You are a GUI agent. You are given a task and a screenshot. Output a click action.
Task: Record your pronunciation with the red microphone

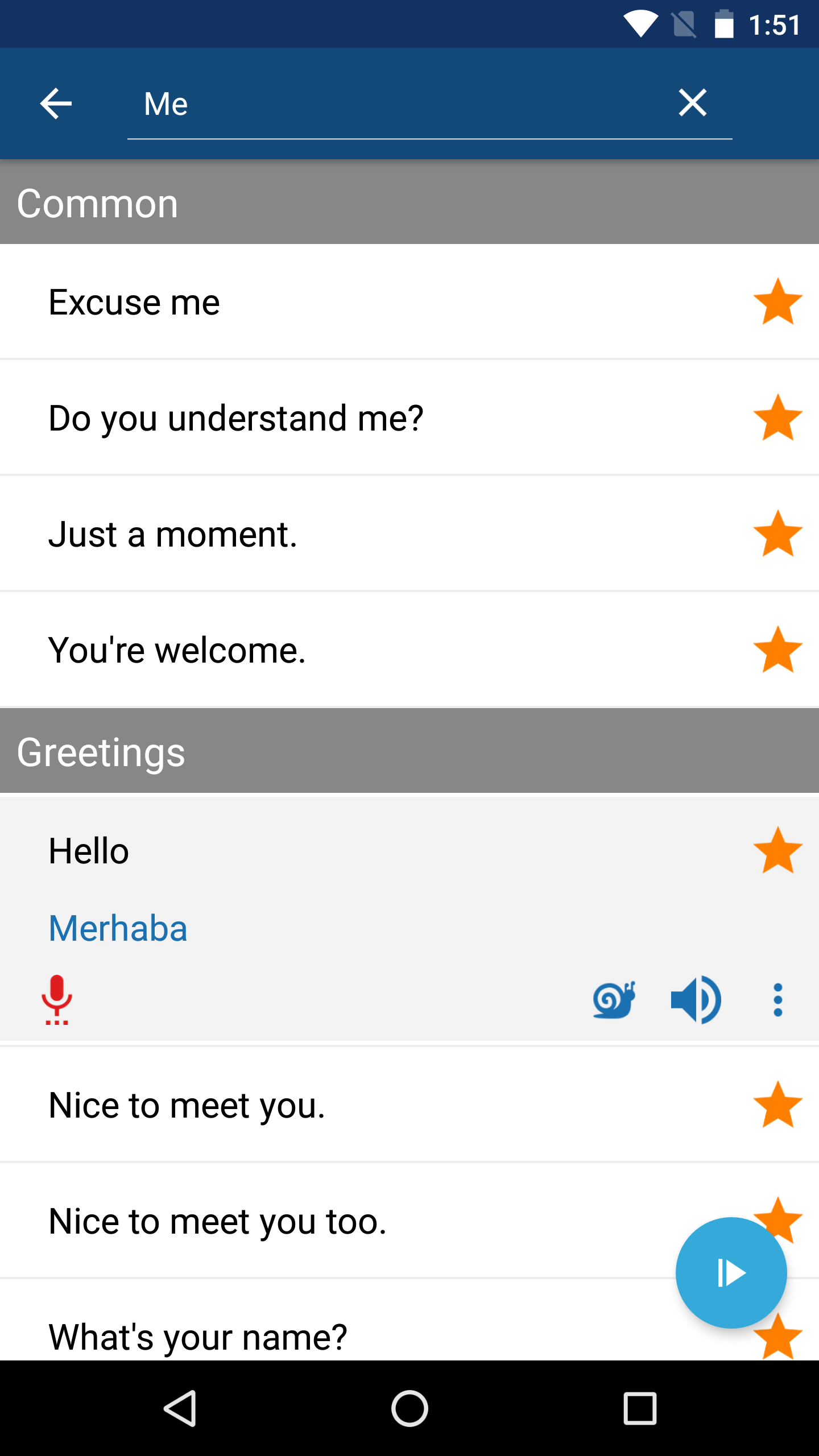pyautogui.click(x=57, y=999)
